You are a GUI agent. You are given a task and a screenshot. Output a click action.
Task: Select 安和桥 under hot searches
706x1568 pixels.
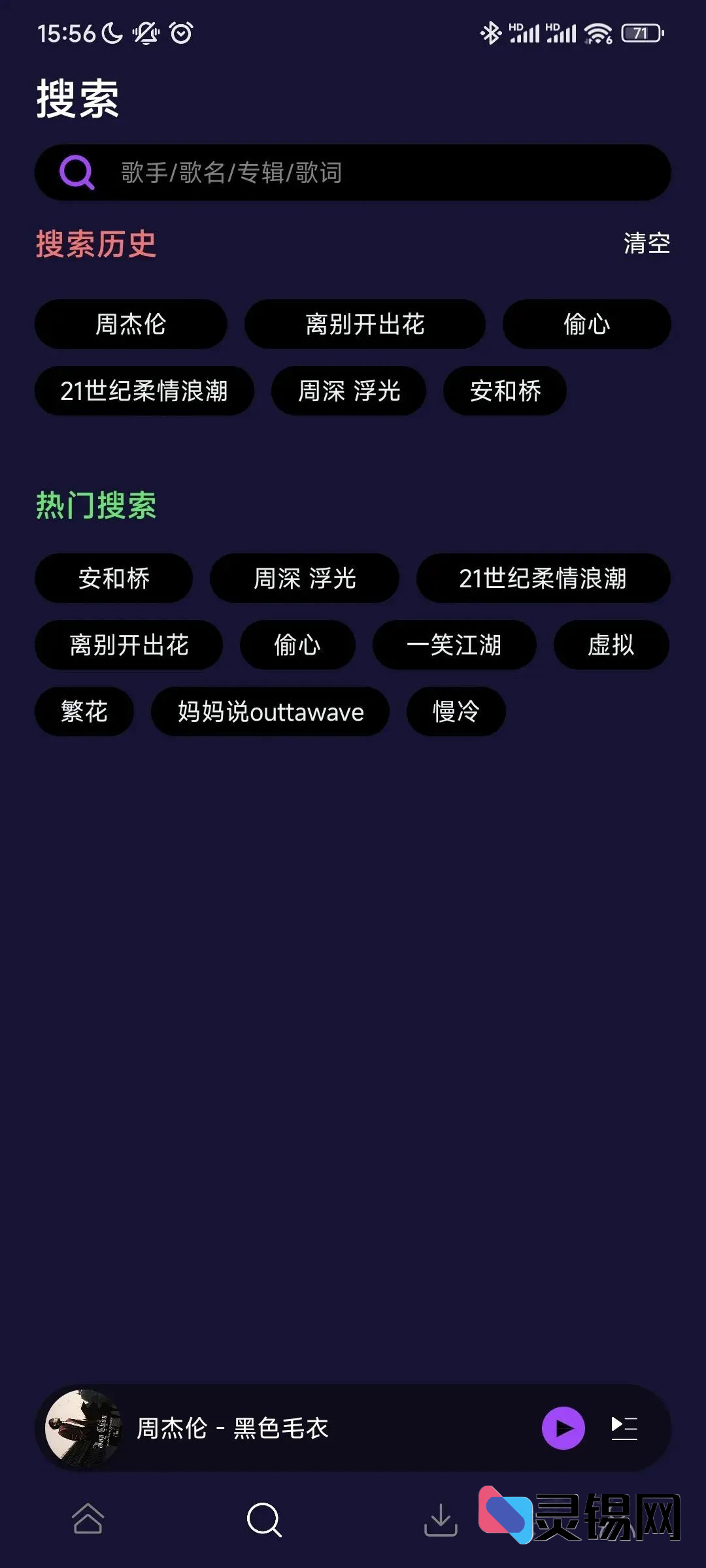pos(113,579)
